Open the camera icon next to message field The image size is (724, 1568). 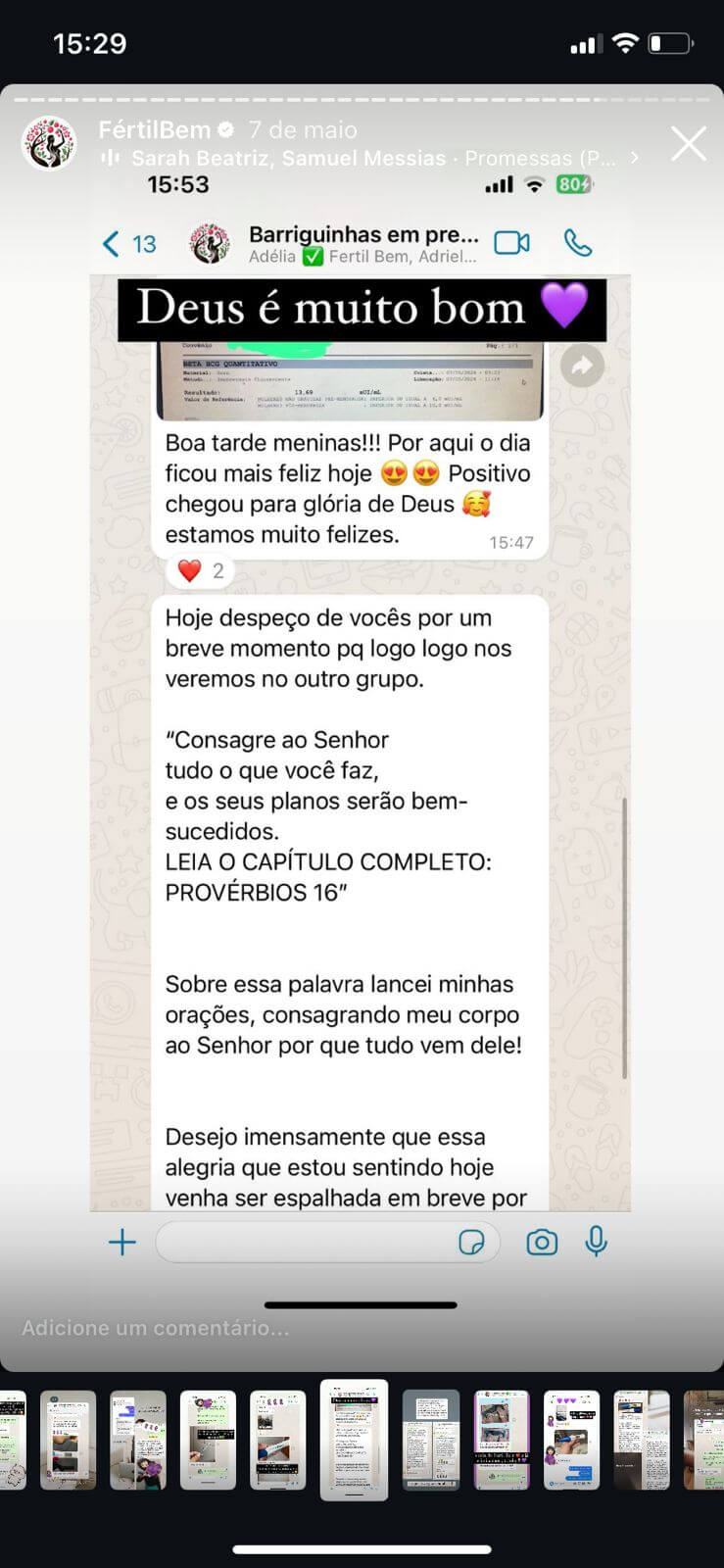coord(542,1242)
